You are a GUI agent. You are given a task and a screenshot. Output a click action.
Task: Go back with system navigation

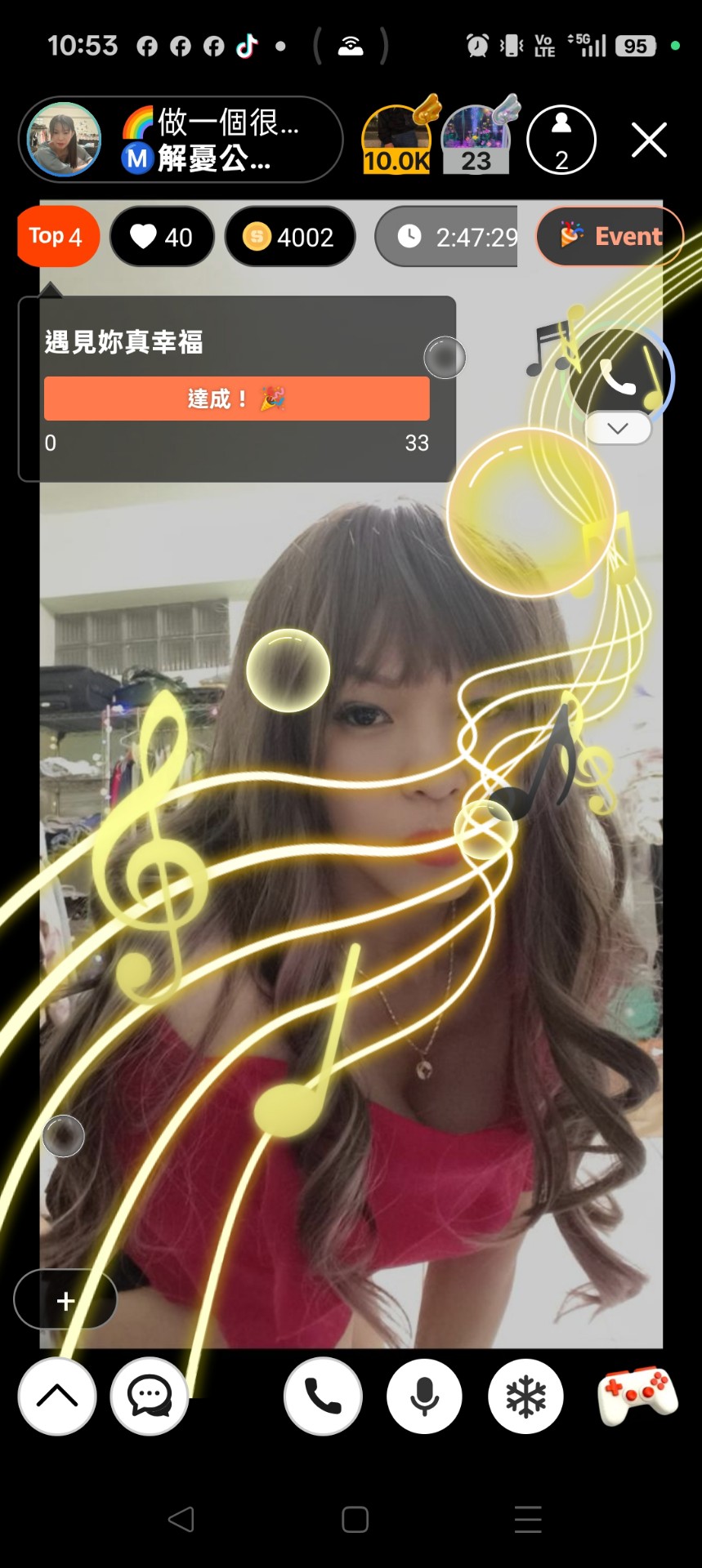click(x=181, y=1519)
